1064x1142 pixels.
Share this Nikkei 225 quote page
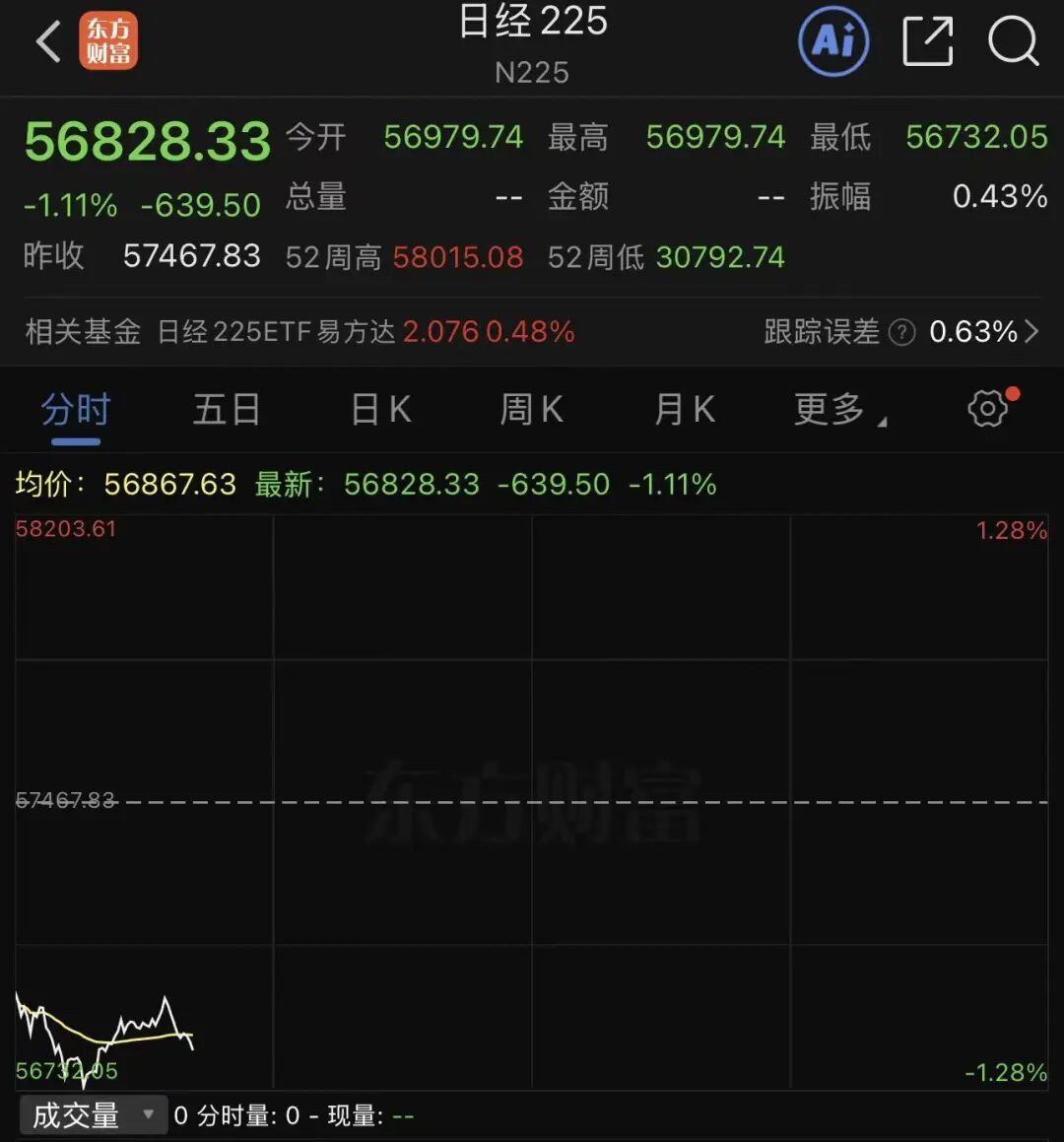(927, 42)
